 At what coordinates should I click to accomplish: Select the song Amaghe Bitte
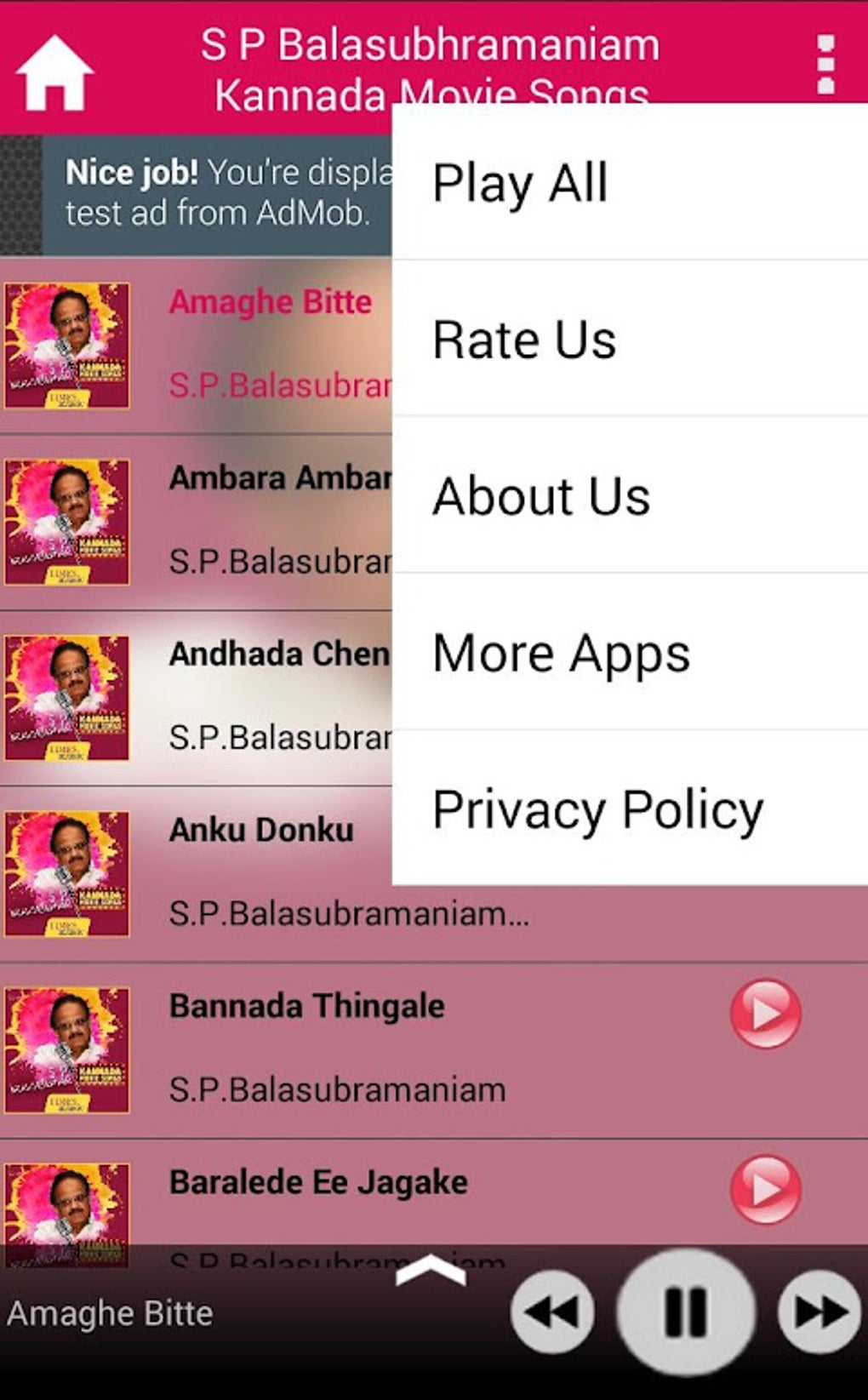pyautogui.click(x=270, y=303)
